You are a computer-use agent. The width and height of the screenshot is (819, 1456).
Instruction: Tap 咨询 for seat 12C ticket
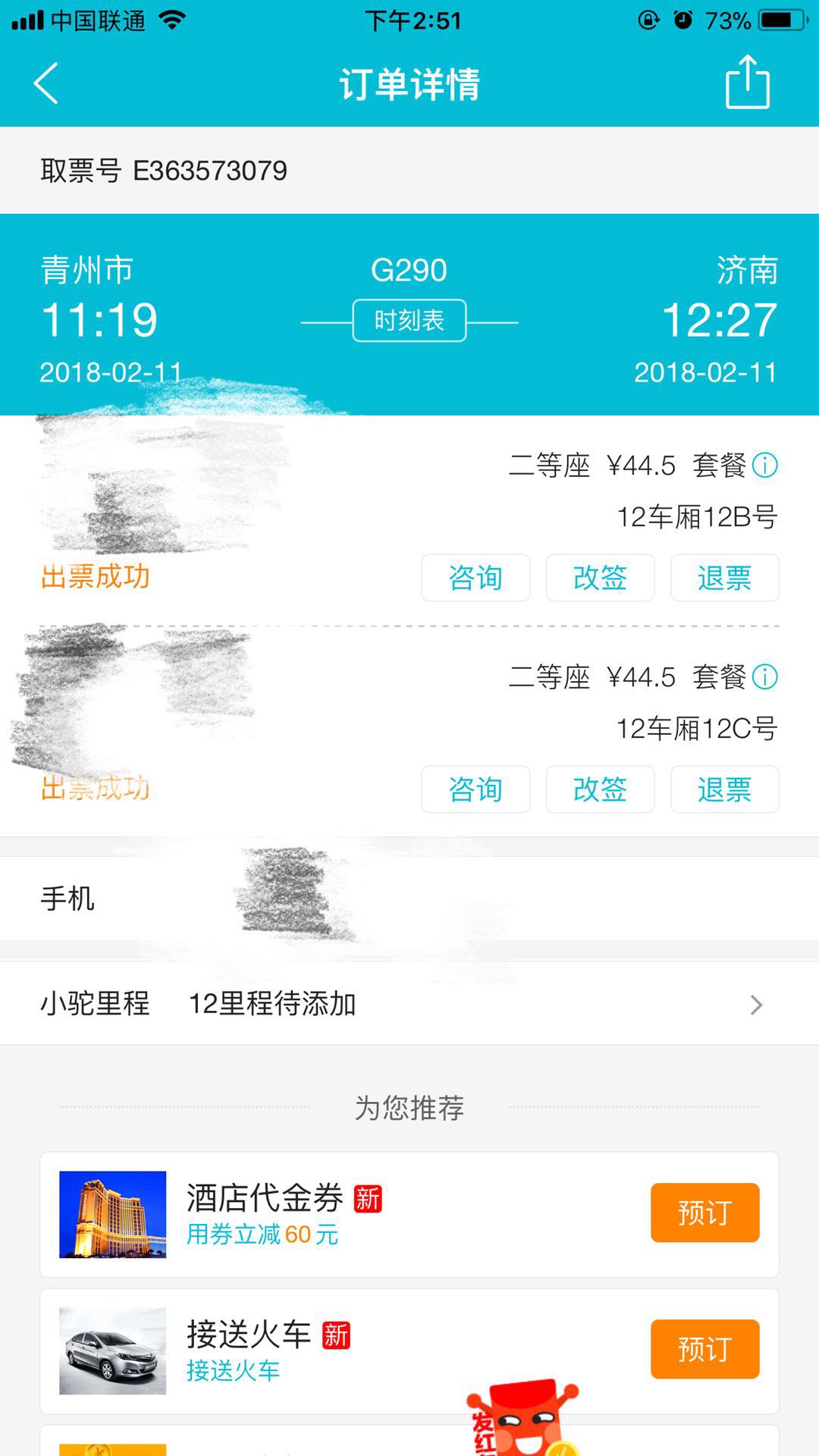pos(475,789)
